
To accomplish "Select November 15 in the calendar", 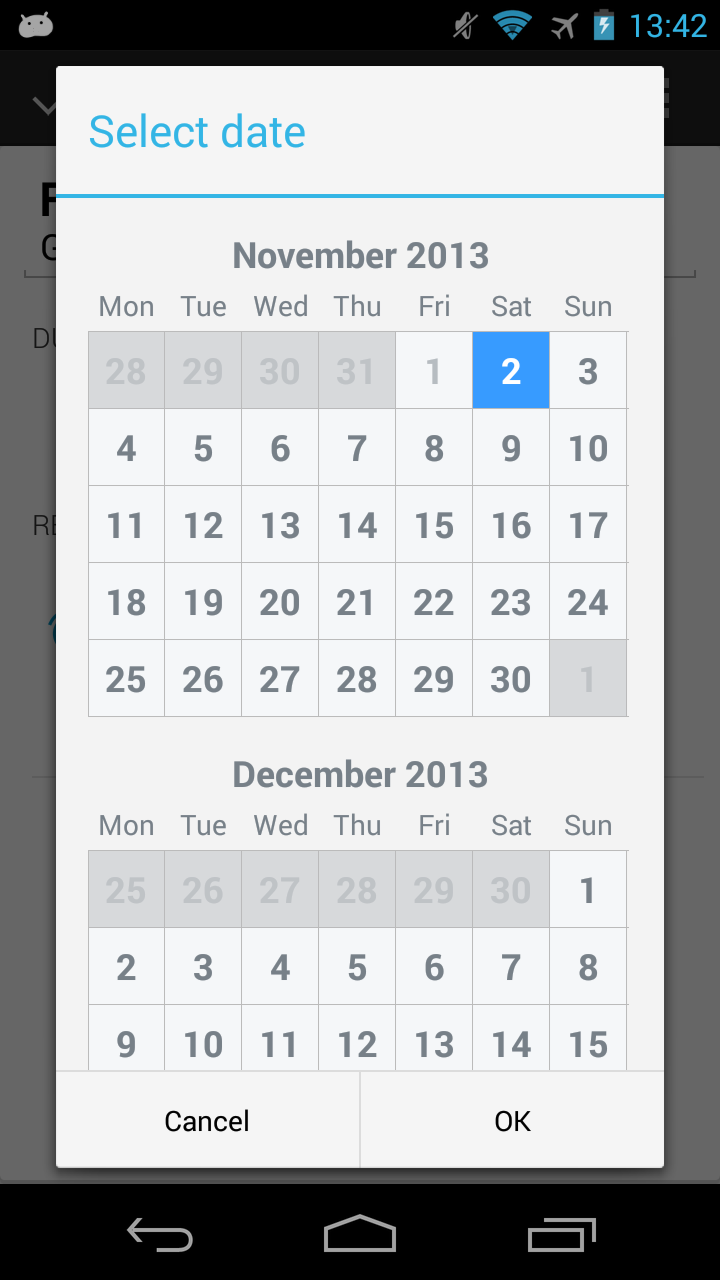I will [x=434, y=525].
